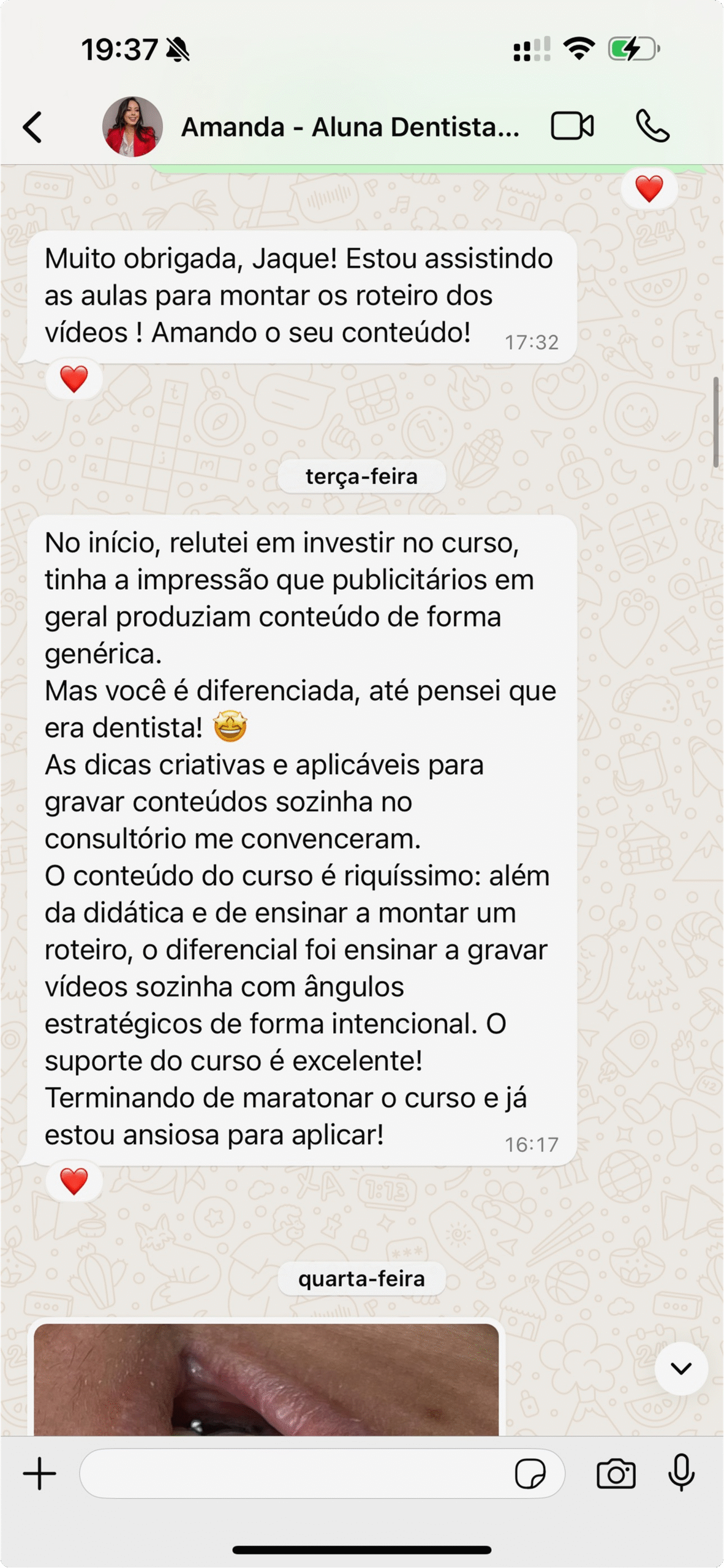This screenshot has height=1568, width=724.
Task: Tap the message input field
Action: point(294,1474)
